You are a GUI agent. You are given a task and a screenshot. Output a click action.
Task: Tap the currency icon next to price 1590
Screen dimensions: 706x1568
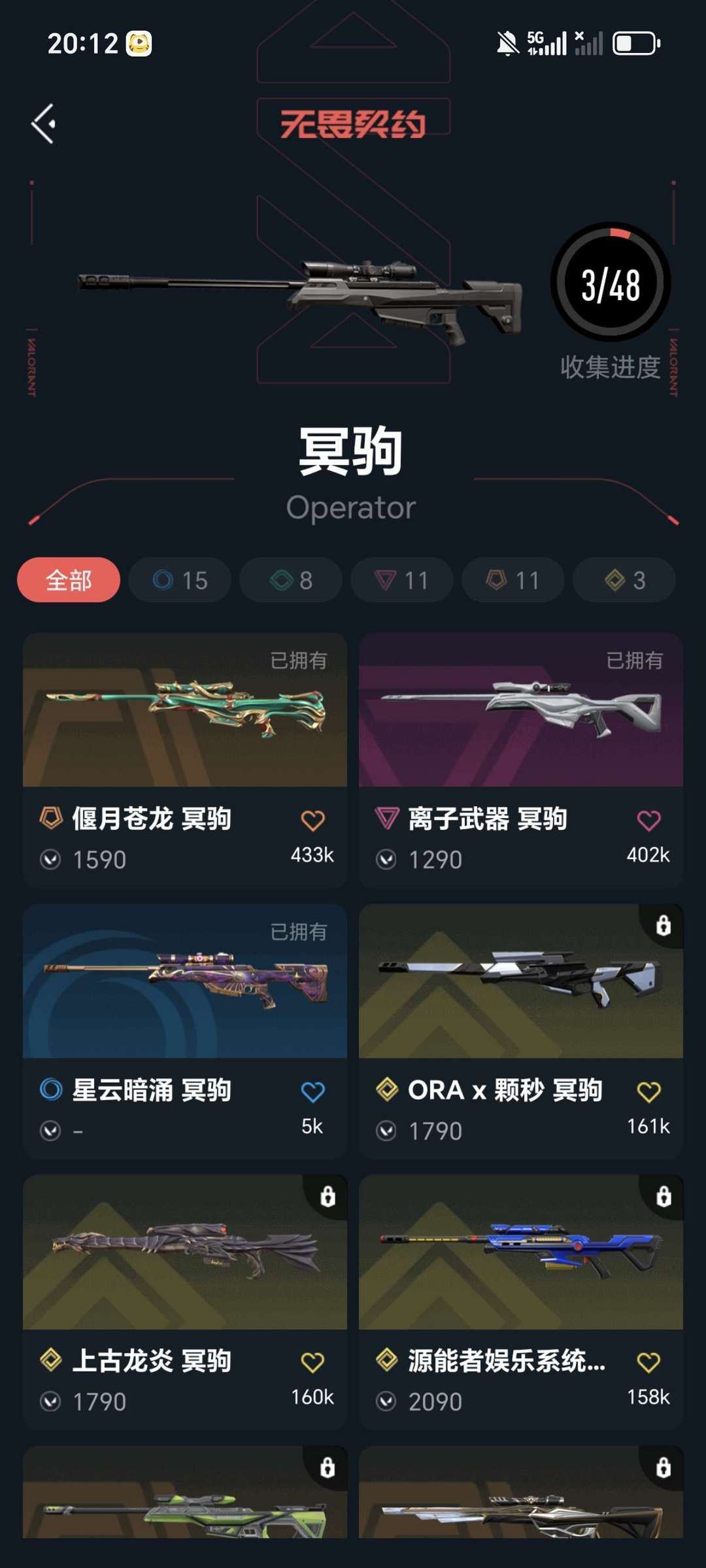50,859
